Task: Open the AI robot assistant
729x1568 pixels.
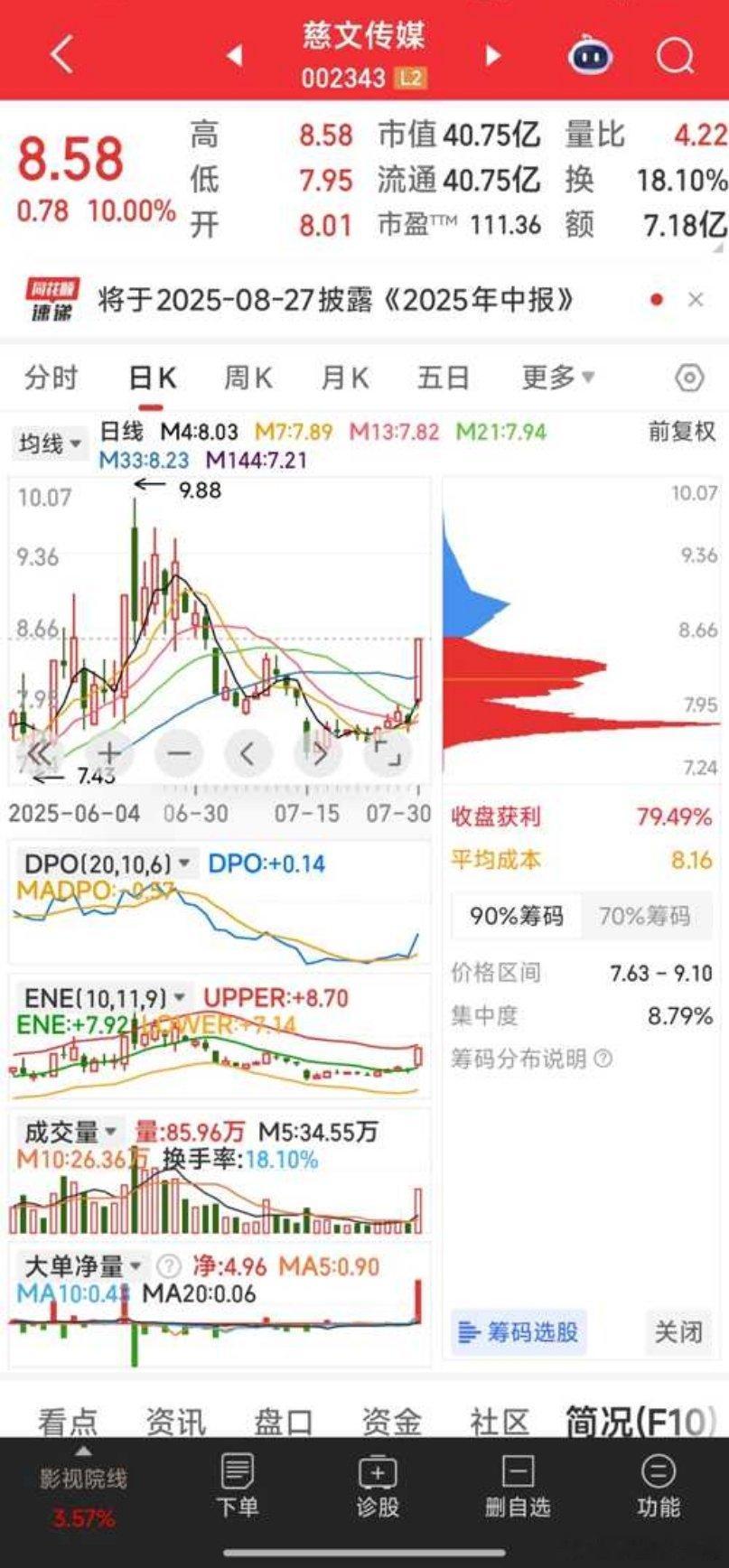Action: [590, 56]
